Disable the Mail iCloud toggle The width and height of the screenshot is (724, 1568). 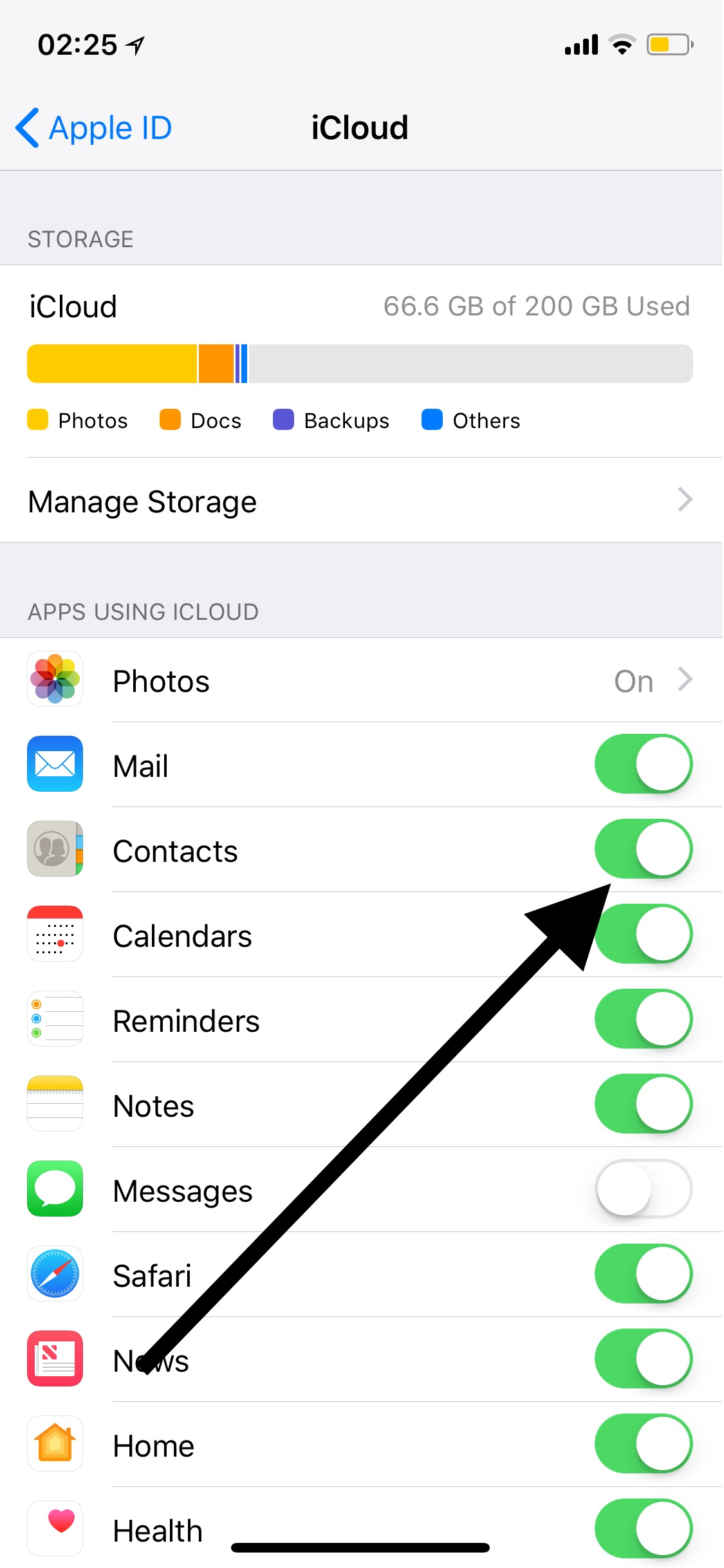click(643, 764)
